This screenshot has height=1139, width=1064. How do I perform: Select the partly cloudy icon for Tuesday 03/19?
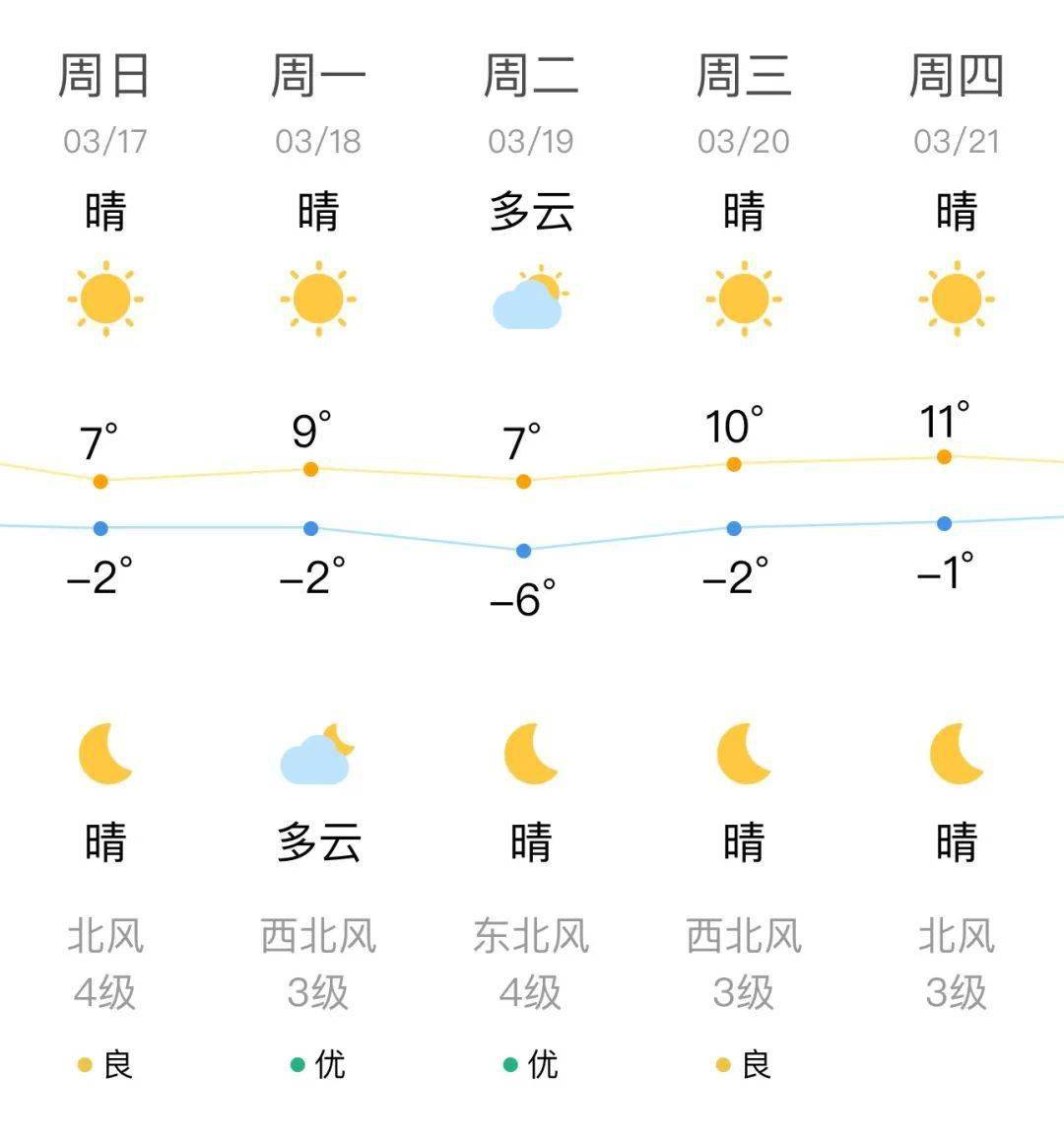(x=530, y=299)
